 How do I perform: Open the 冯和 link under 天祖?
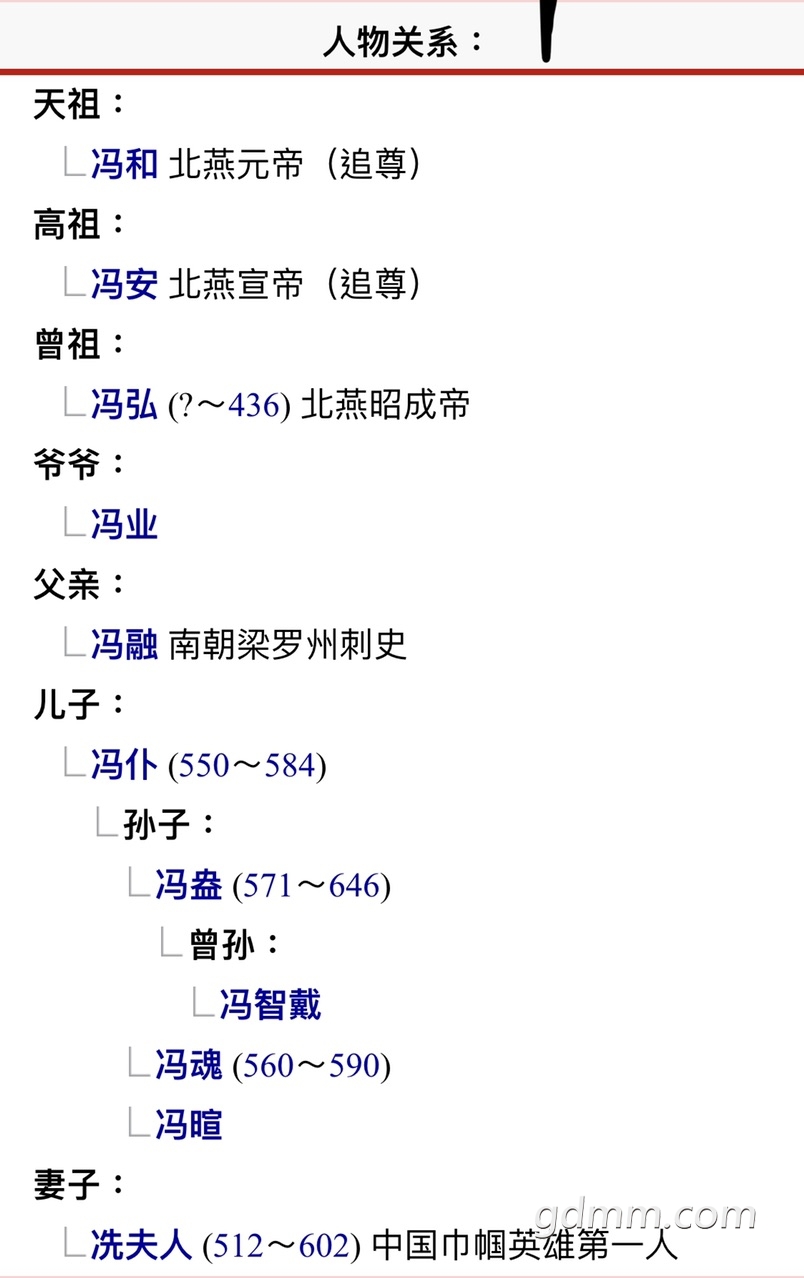tap(124, 164)
